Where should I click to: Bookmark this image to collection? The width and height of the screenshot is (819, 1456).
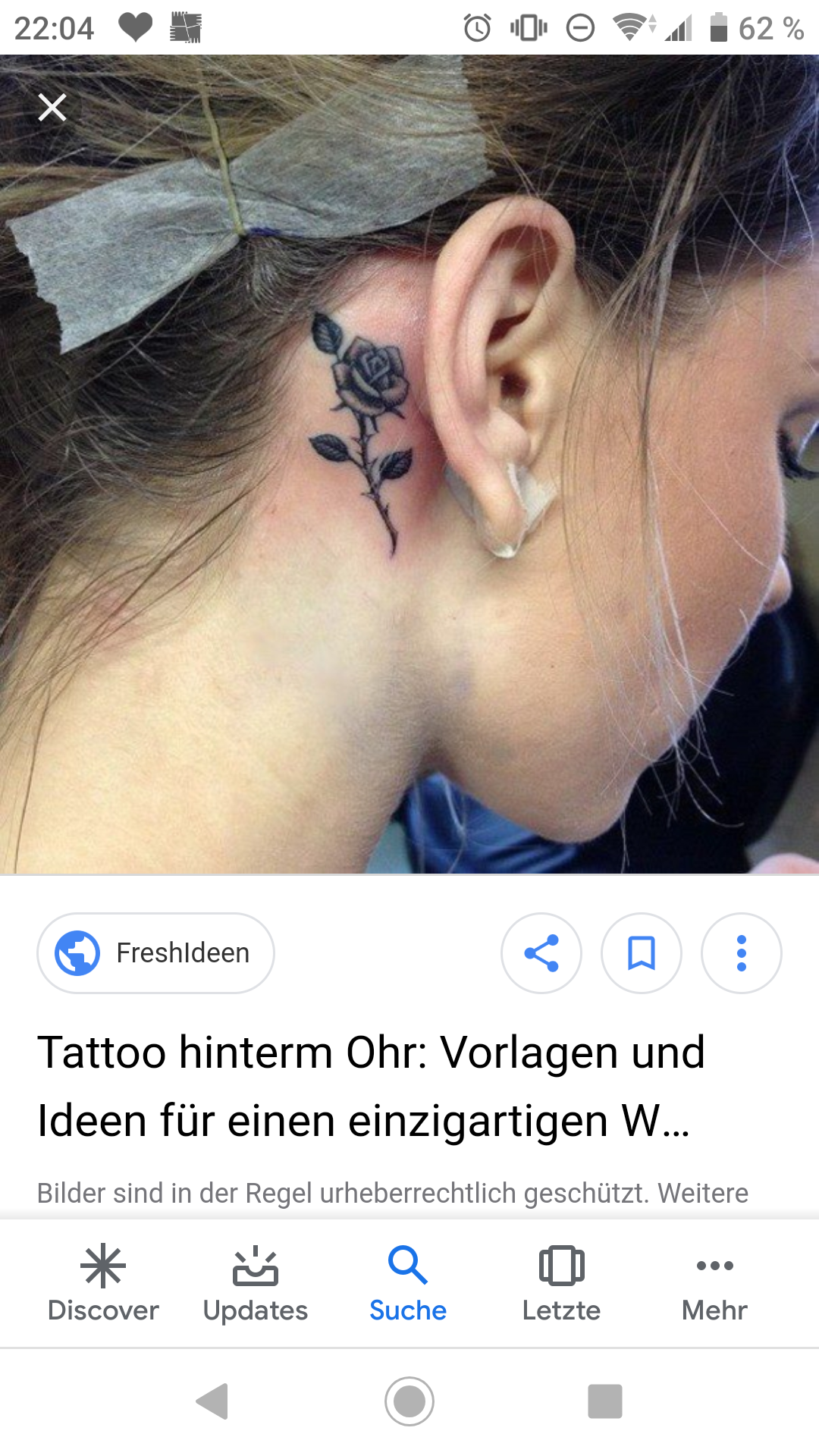pos(642,953)
